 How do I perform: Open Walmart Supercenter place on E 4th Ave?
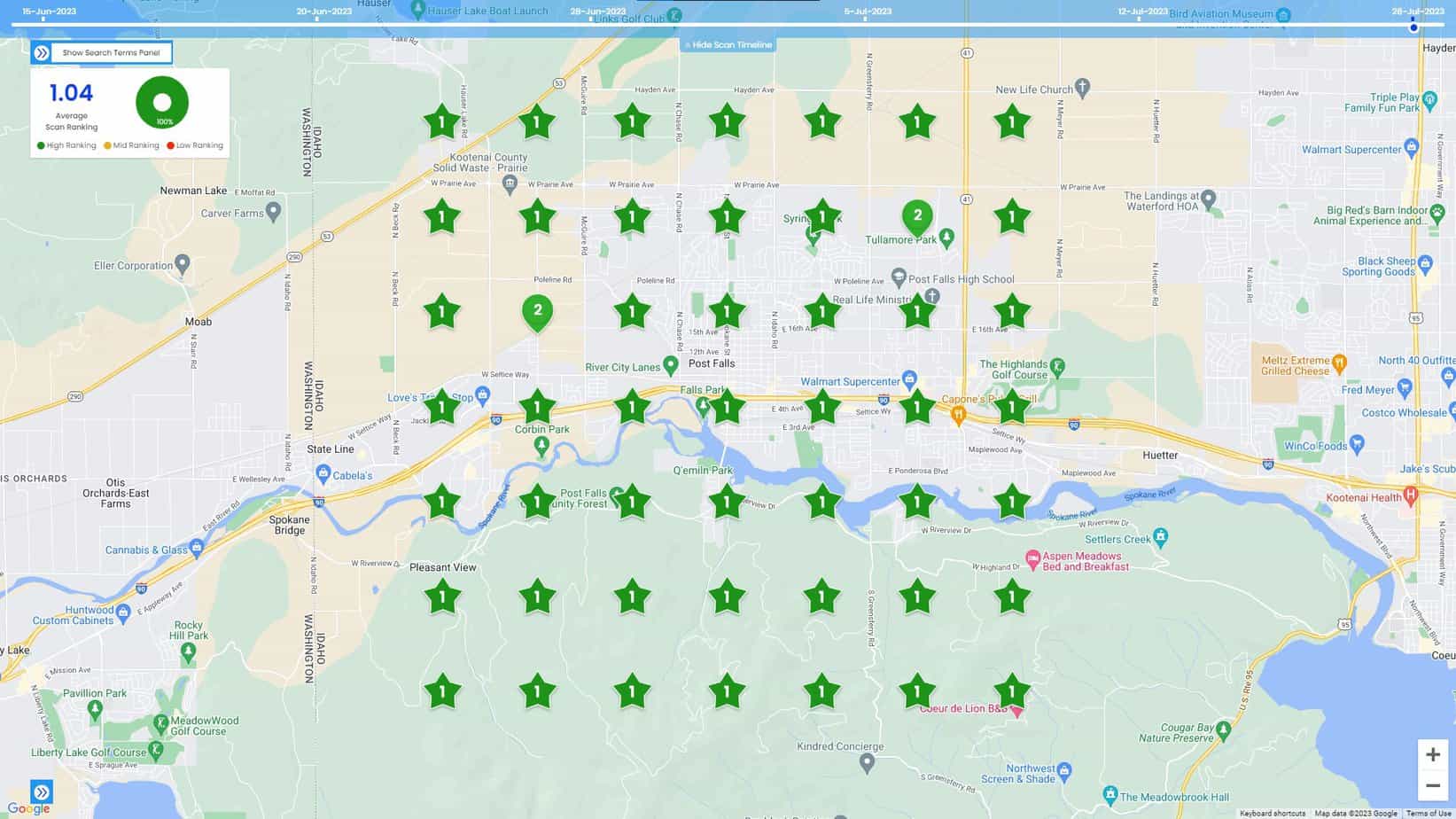[x=908, y=380]
